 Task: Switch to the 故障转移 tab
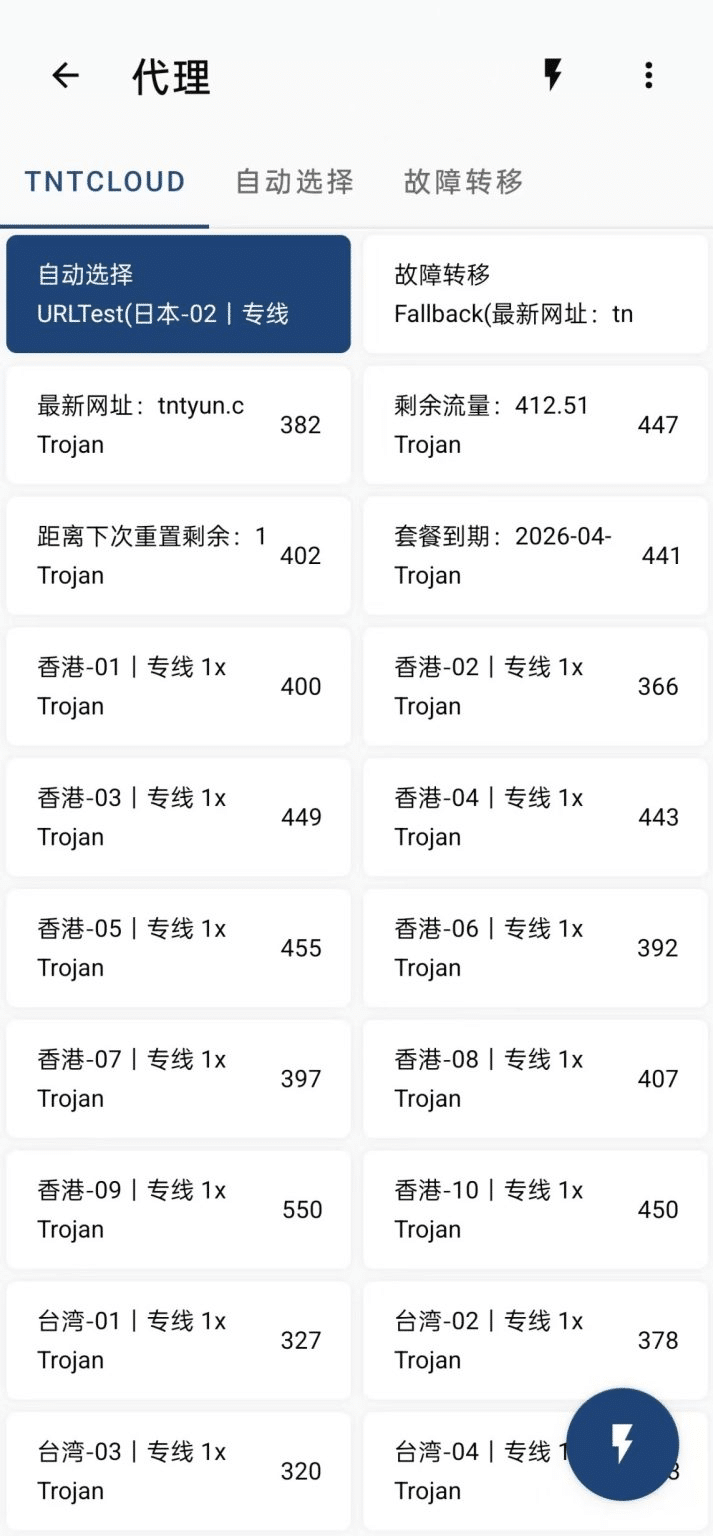click(x=463, y=181)
